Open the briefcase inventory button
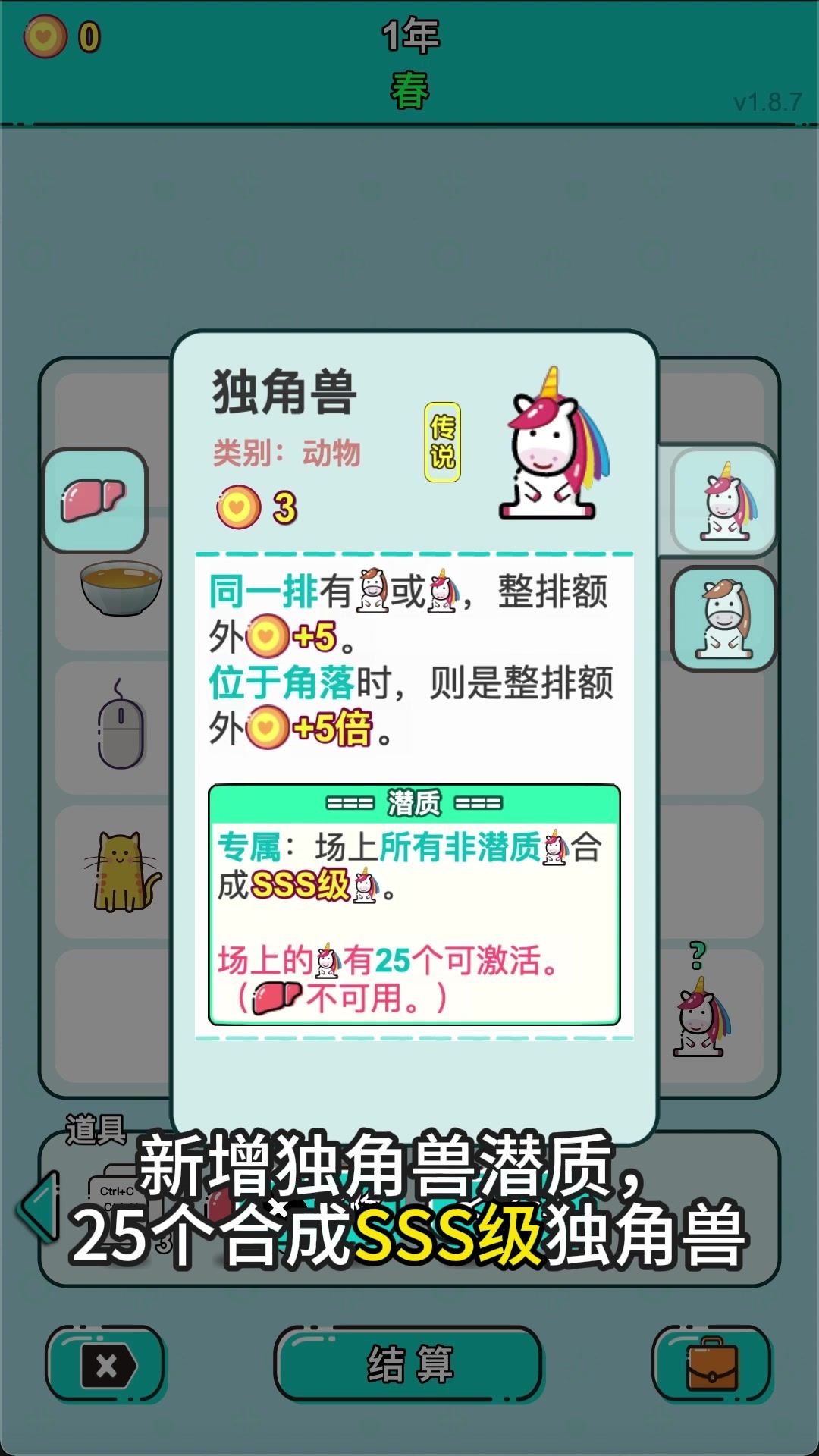 [x=711, y=1363]
